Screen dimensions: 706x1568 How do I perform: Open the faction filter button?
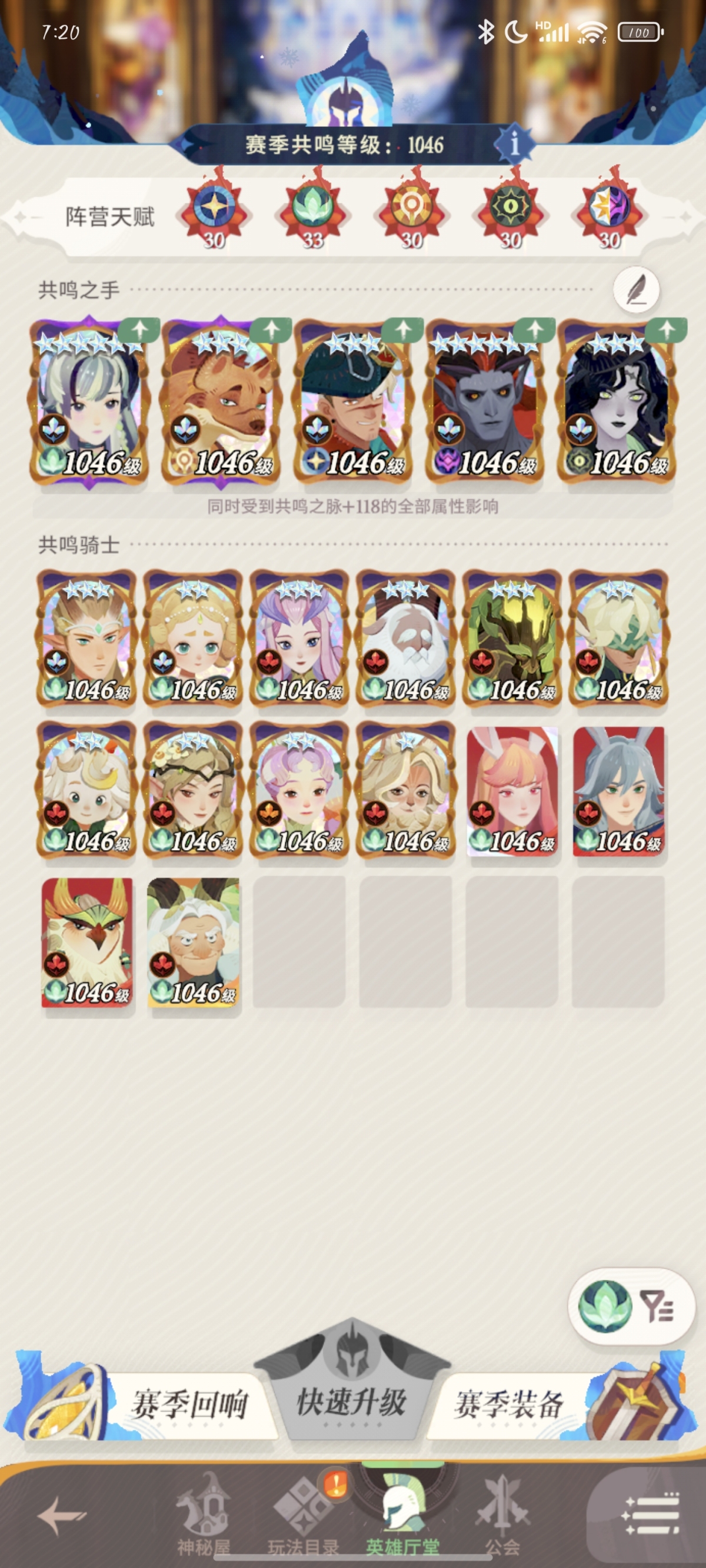pos(631,1306)
